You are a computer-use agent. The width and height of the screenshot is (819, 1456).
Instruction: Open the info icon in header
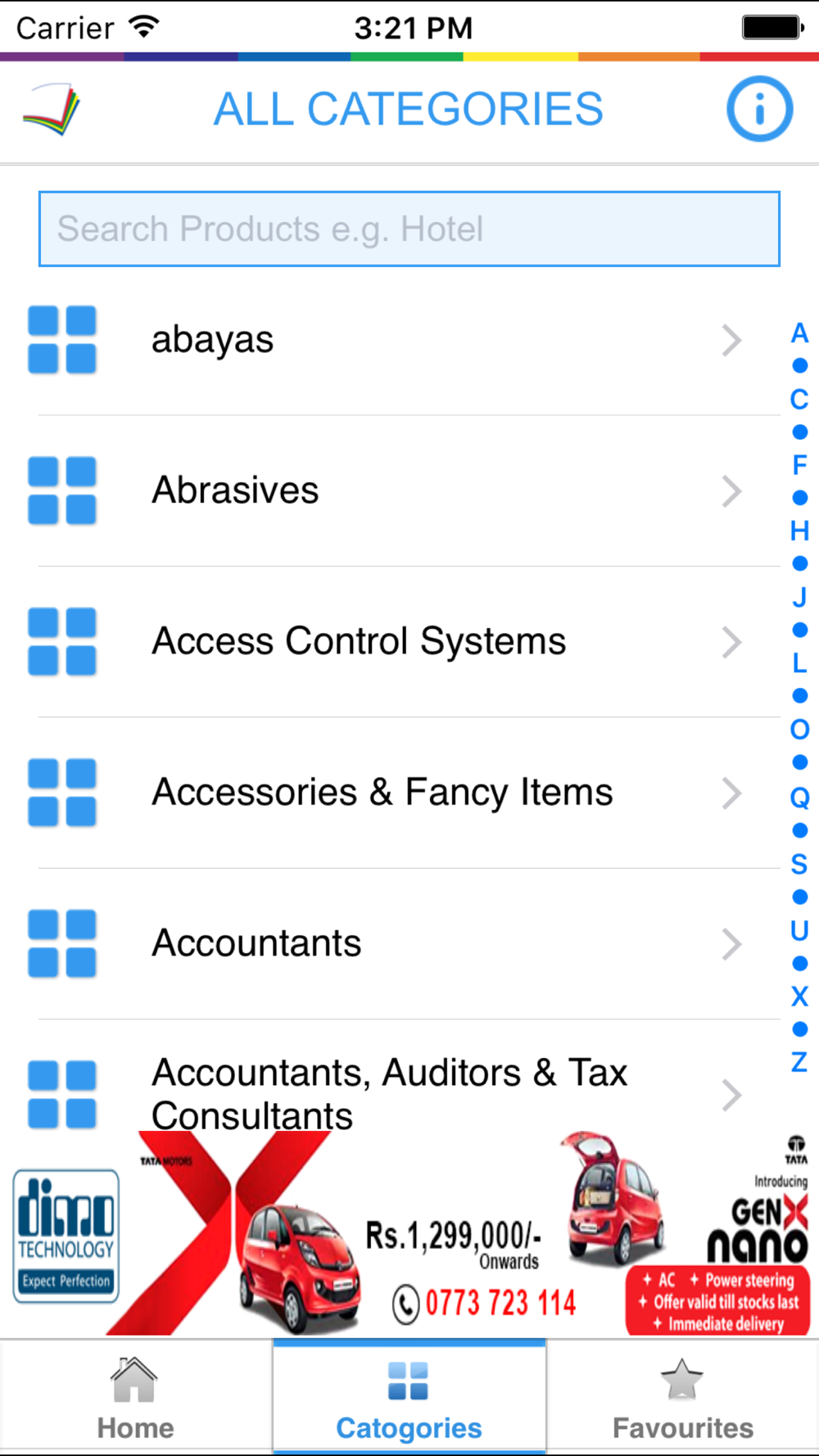tap(759, 109)
